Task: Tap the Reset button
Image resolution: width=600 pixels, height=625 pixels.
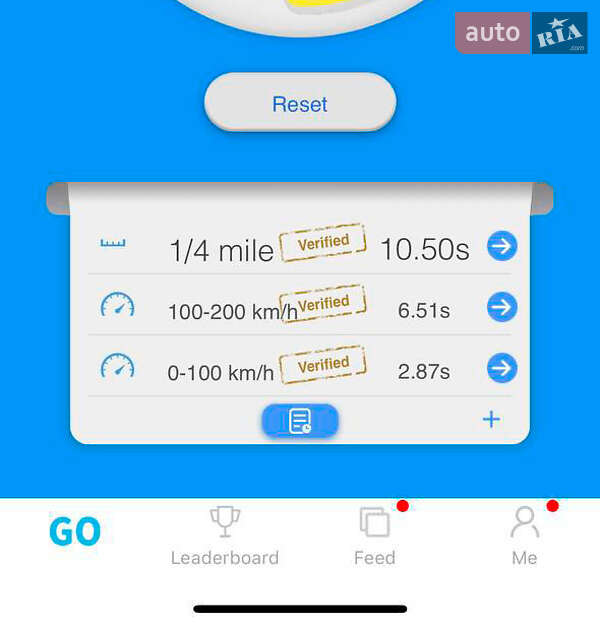Action: (300, 104)
